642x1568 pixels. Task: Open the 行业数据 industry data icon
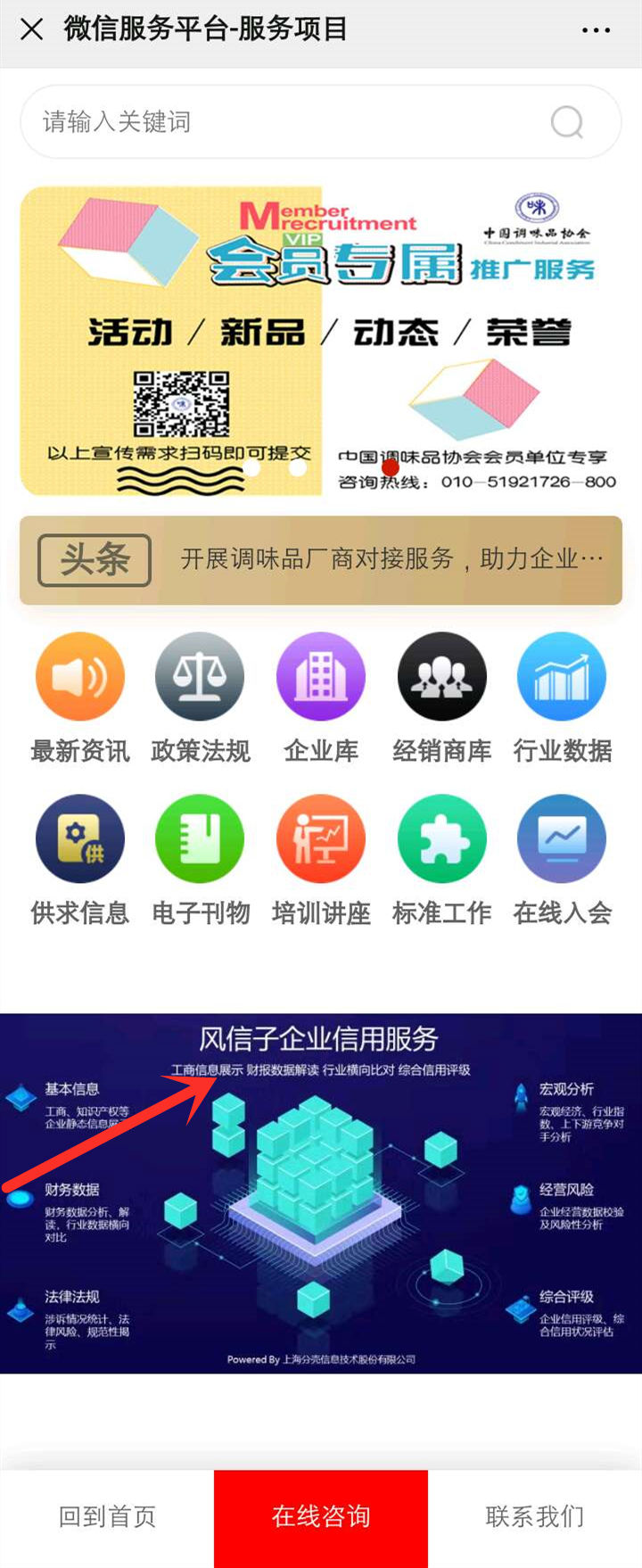[x=562, y=676]
